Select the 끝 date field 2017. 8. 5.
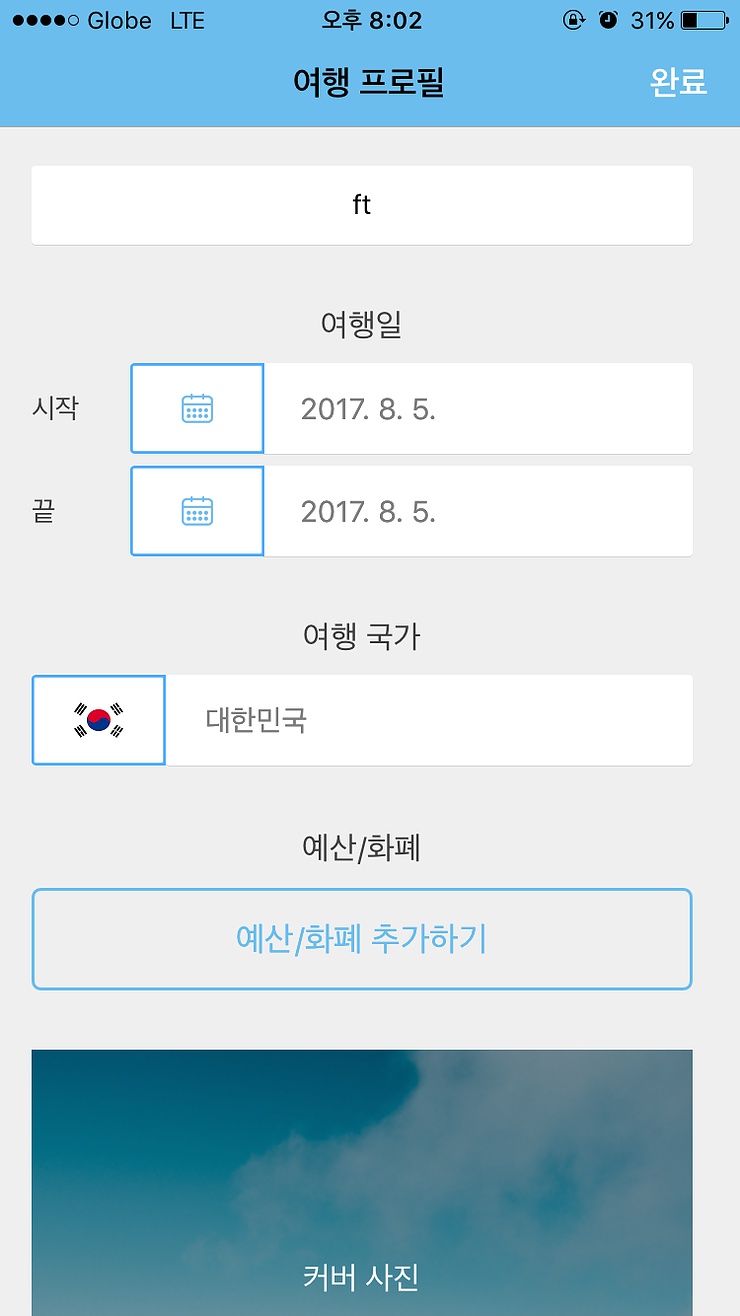The height and width of the screenshot is (1316, 740). point(478,511)
